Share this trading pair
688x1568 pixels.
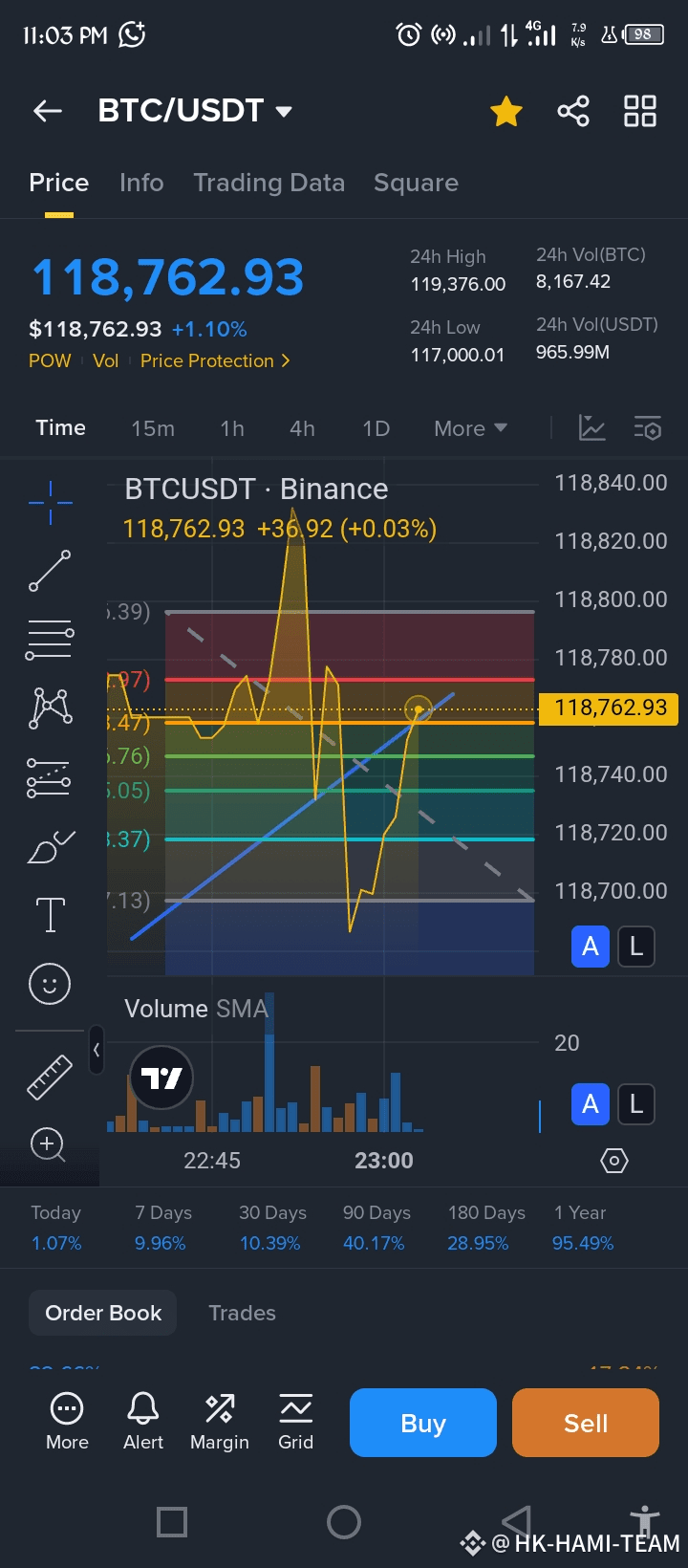point(573,111)
